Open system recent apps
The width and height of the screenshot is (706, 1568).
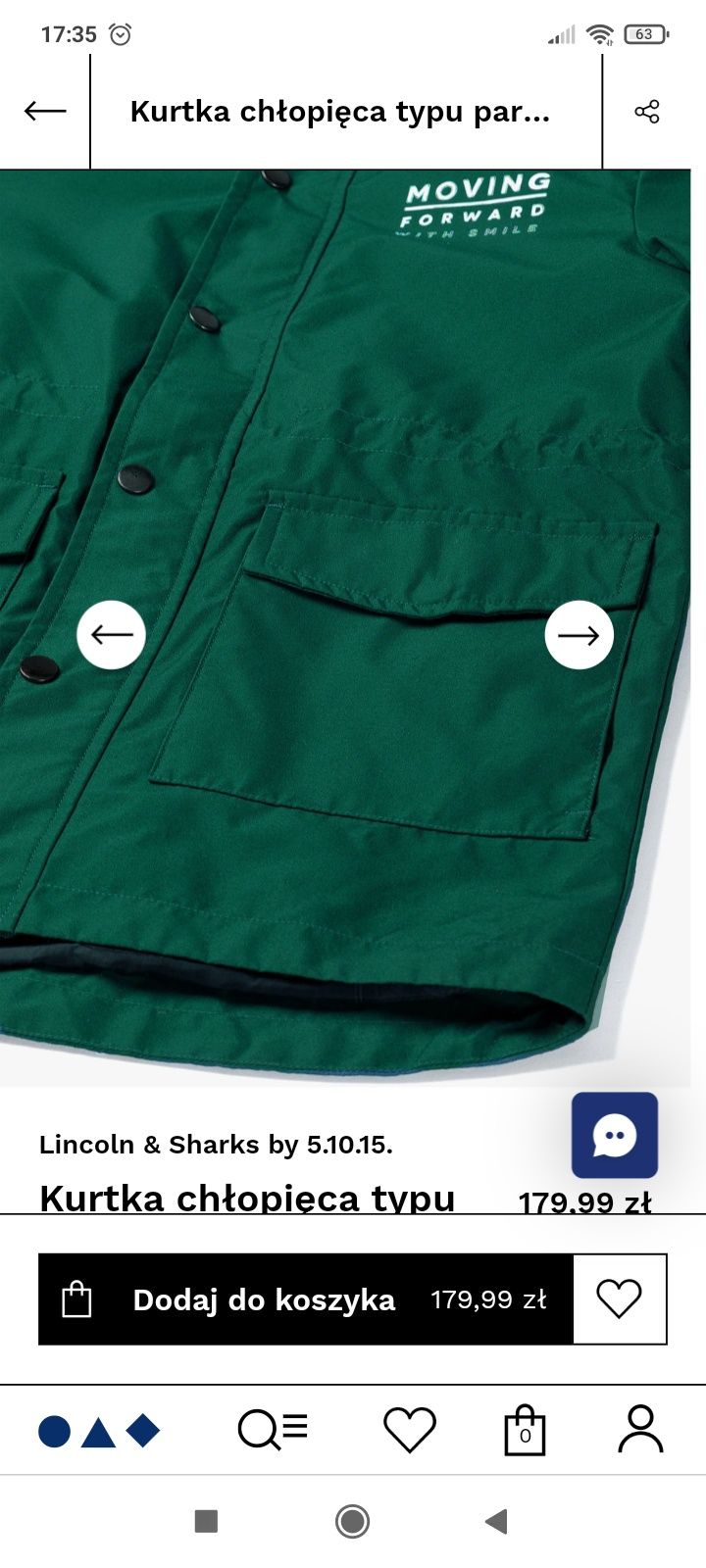[x=206, y=1521]
